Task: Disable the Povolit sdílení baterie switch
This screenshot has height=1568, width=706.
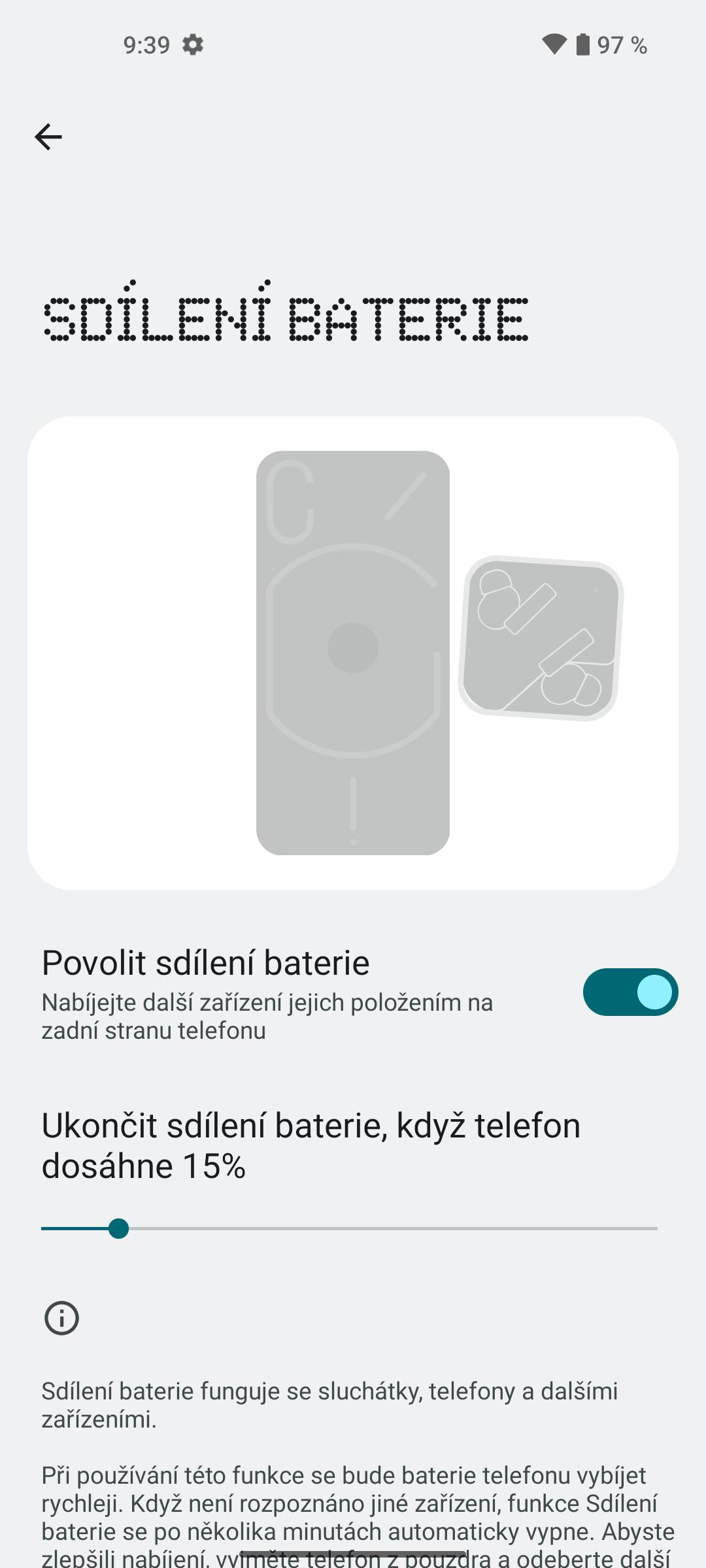Action: click(x=630, y=992)
